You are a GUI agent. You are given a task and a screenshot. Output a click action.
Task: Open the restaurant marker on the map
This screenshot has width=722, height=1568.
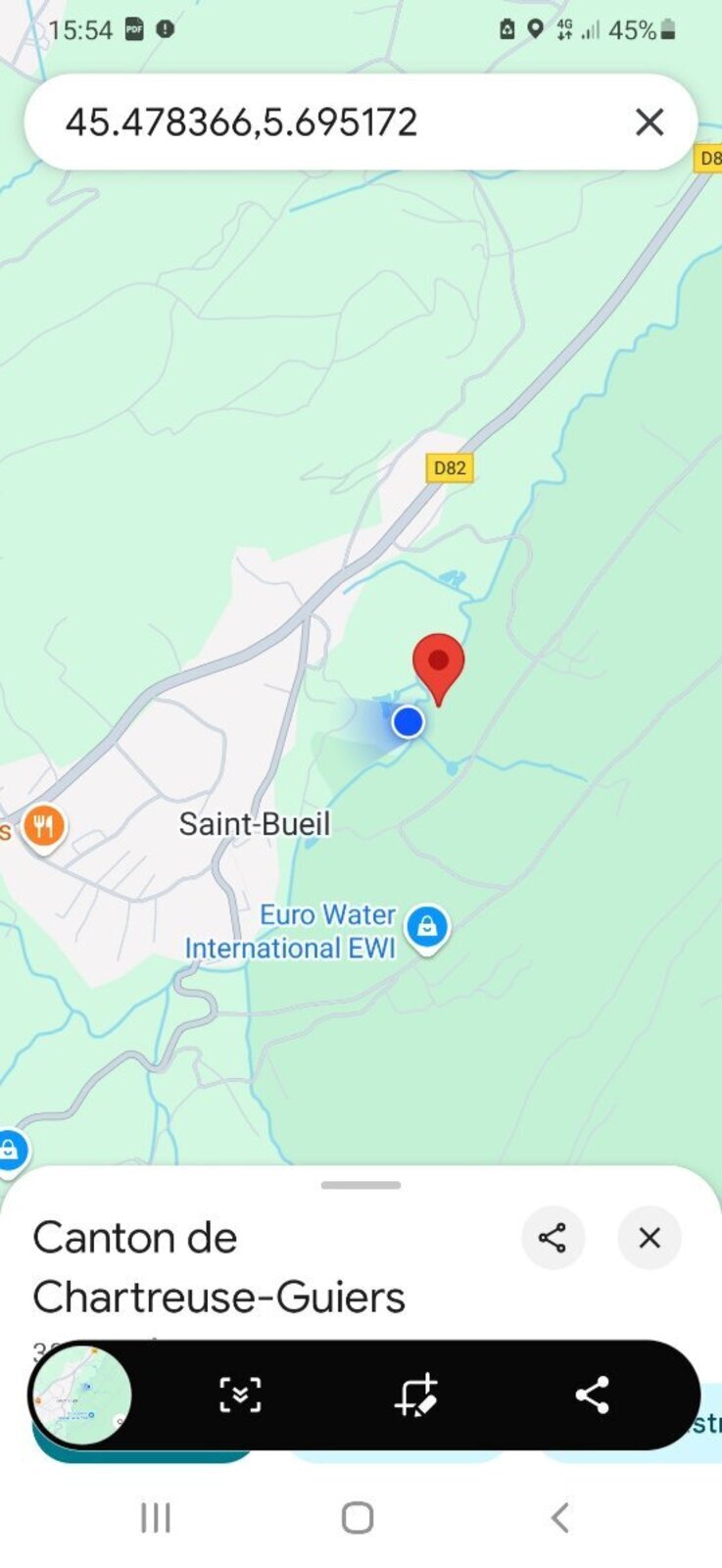tap(43, 826)
